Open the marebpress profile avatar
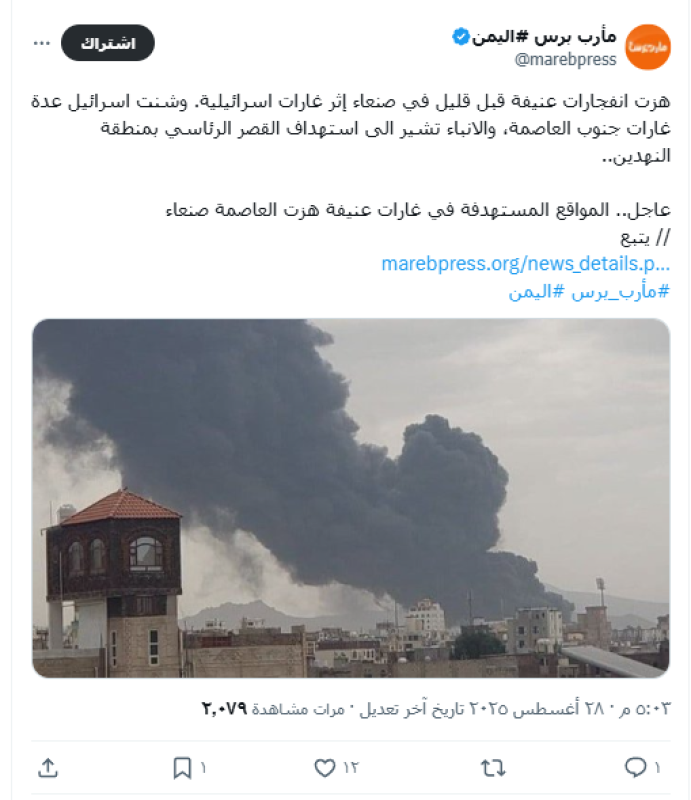The height and width of the screenshot is (800, 691). (647, 47)
